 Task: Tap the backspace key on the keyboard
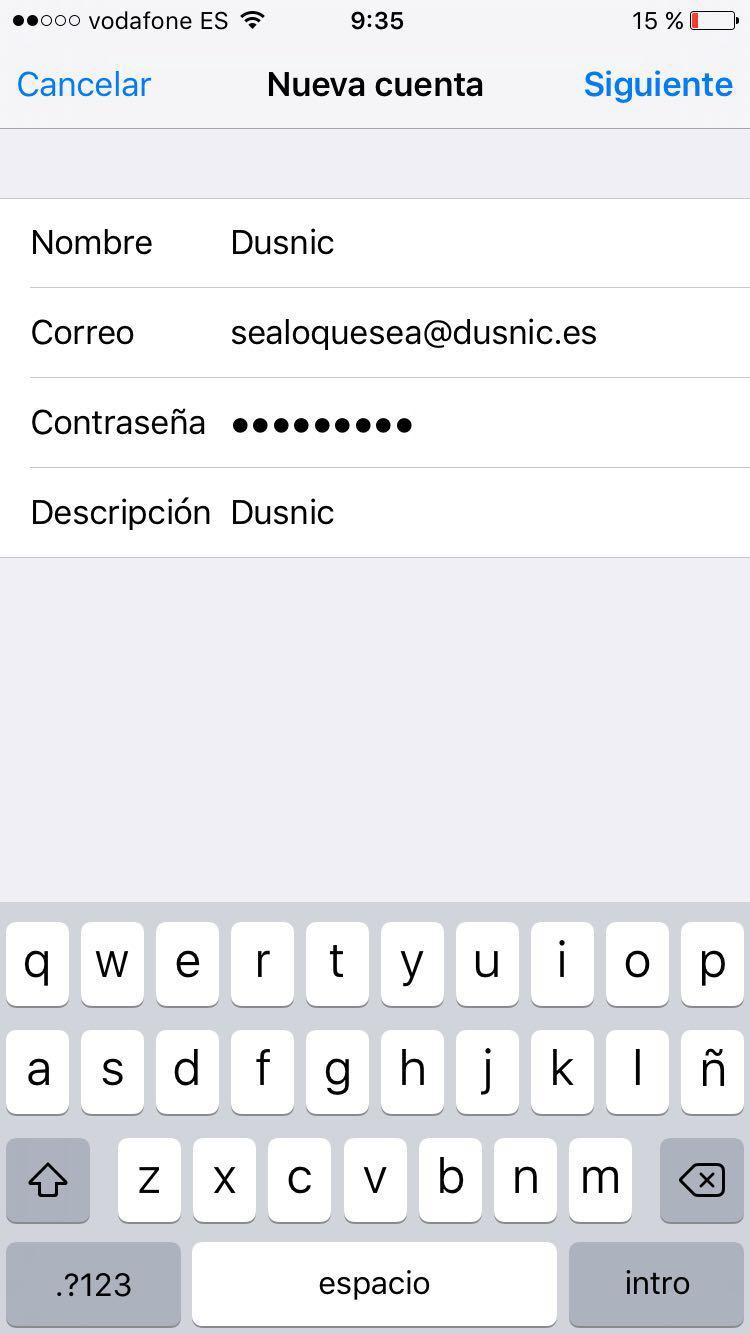pos(702,1180)
